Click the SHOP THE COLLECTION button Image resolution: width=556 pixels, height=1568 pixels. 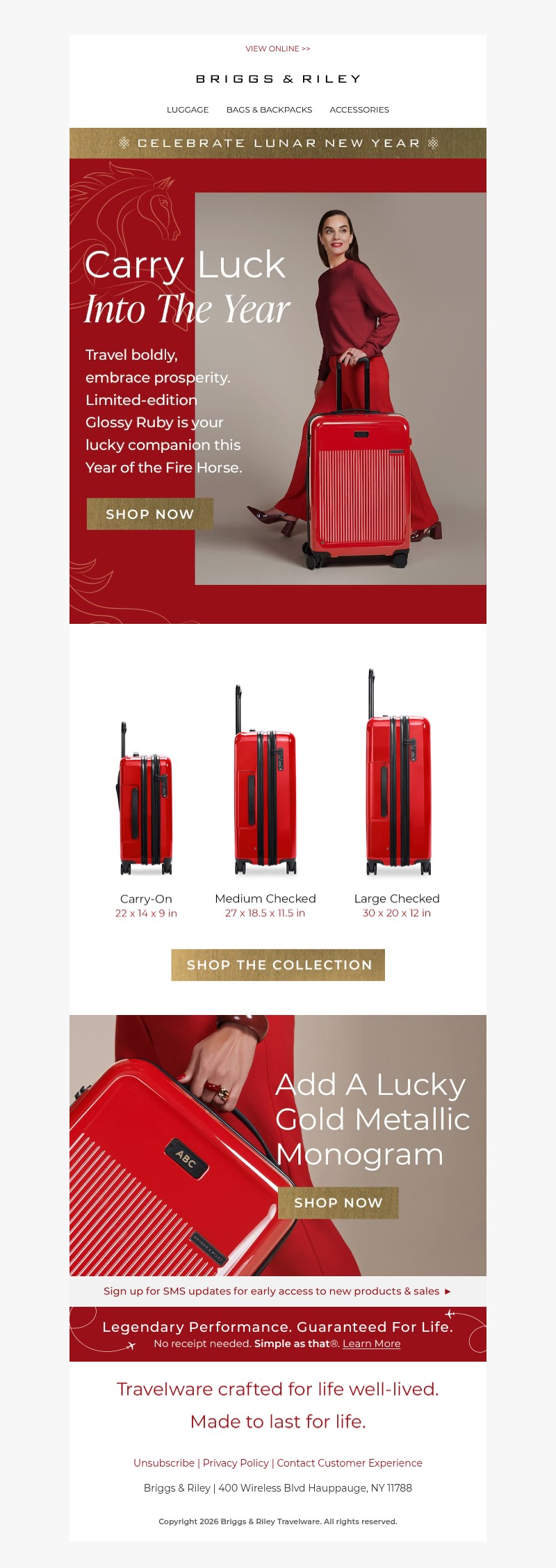pyautogui.click(x=277, y=965)
